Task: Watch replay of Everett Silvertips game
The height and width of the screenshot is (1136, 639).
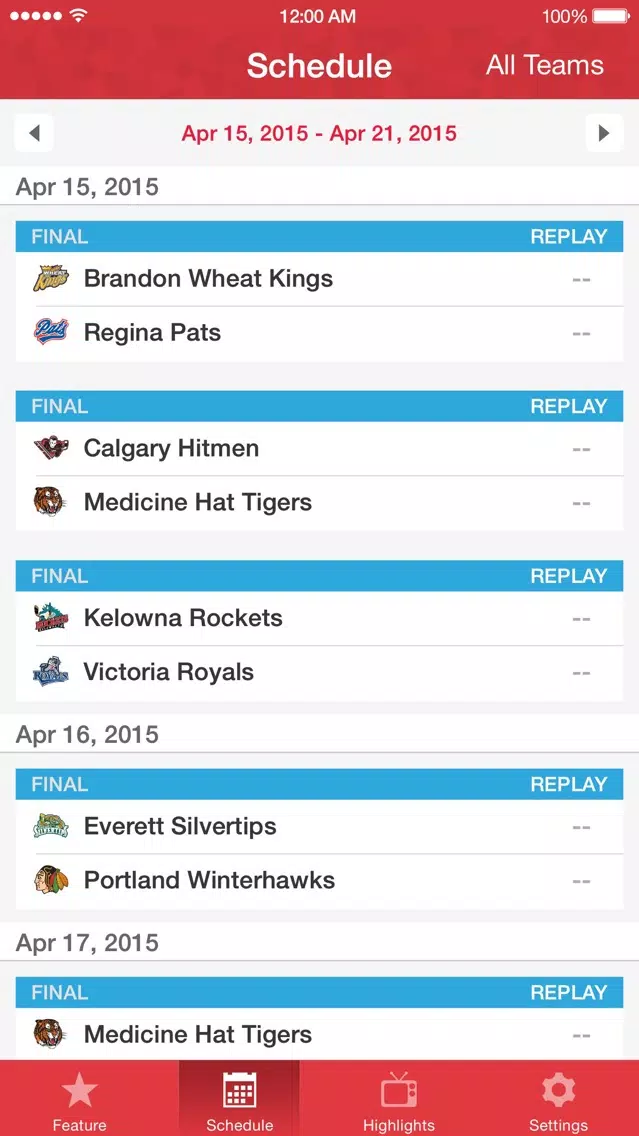Action: pos(569,784)
